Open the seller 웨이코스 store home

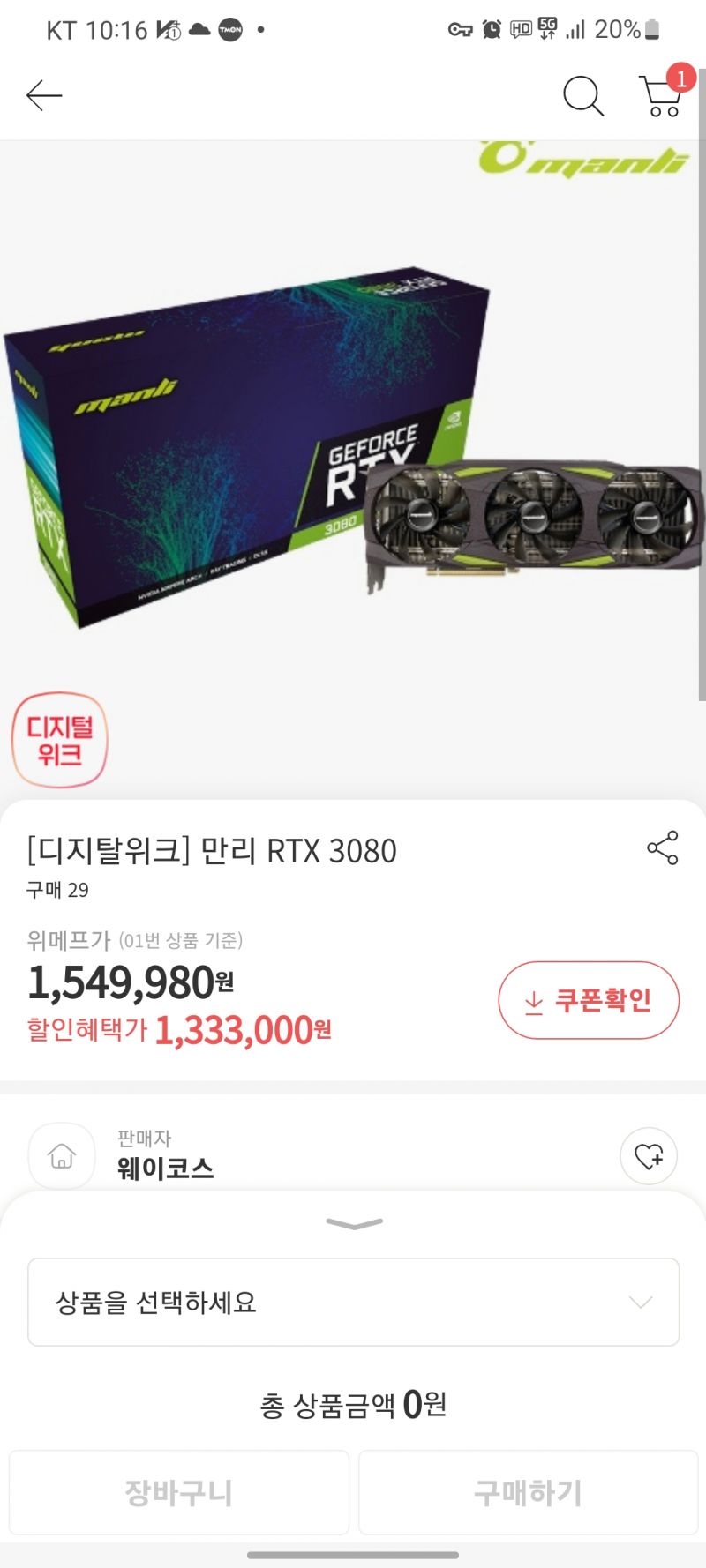click(x=62, y=1155)
